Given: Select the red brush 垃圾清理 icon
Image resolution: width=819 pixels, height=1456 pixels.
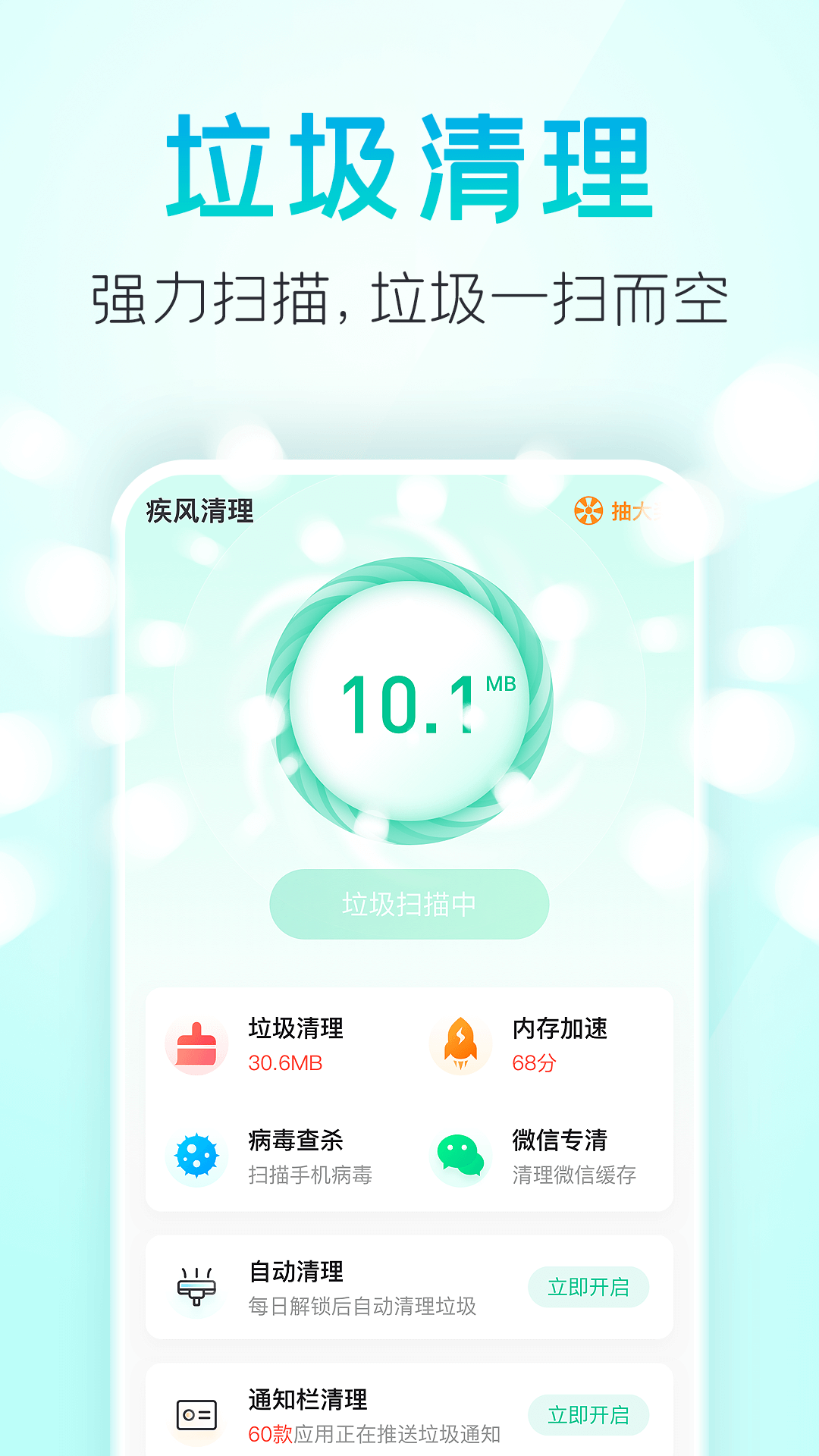Looking at the screenshot, I should point(197,1045).
